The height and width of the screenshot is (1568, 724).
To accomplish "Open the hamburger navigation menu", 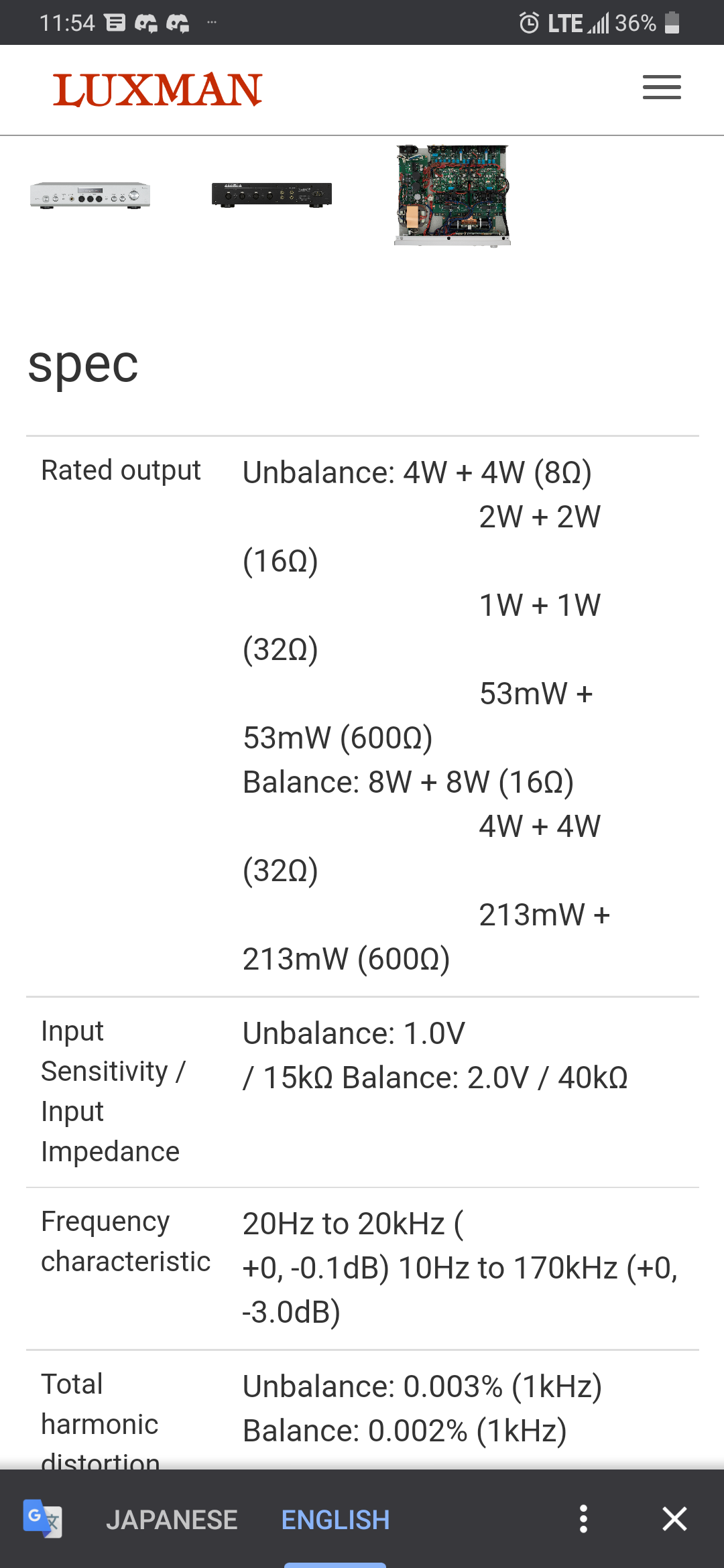I will click(x=662, y=88).
